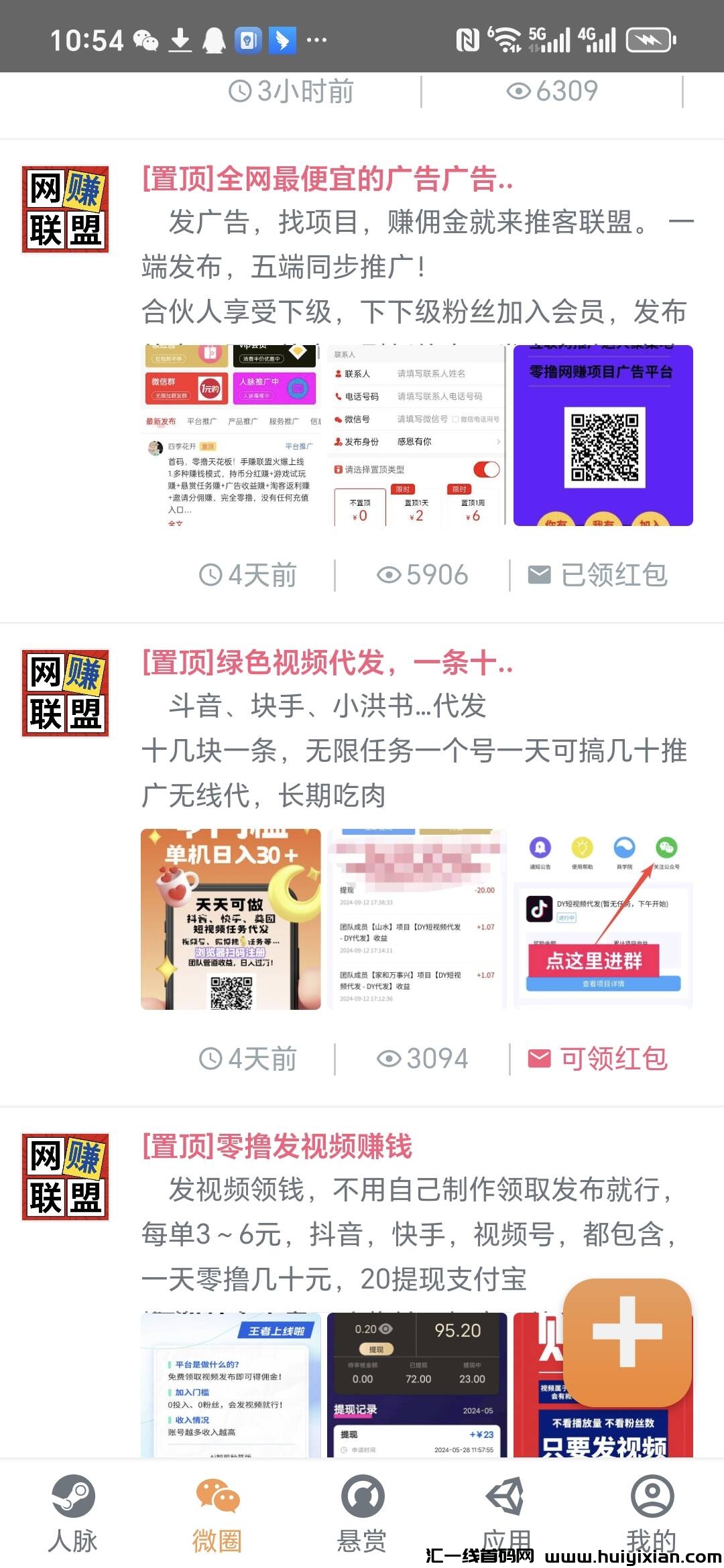View the 单机日入30+ picture
Image resolution: width=724 pixels, height=1568 pixels.
click(231, 919)
